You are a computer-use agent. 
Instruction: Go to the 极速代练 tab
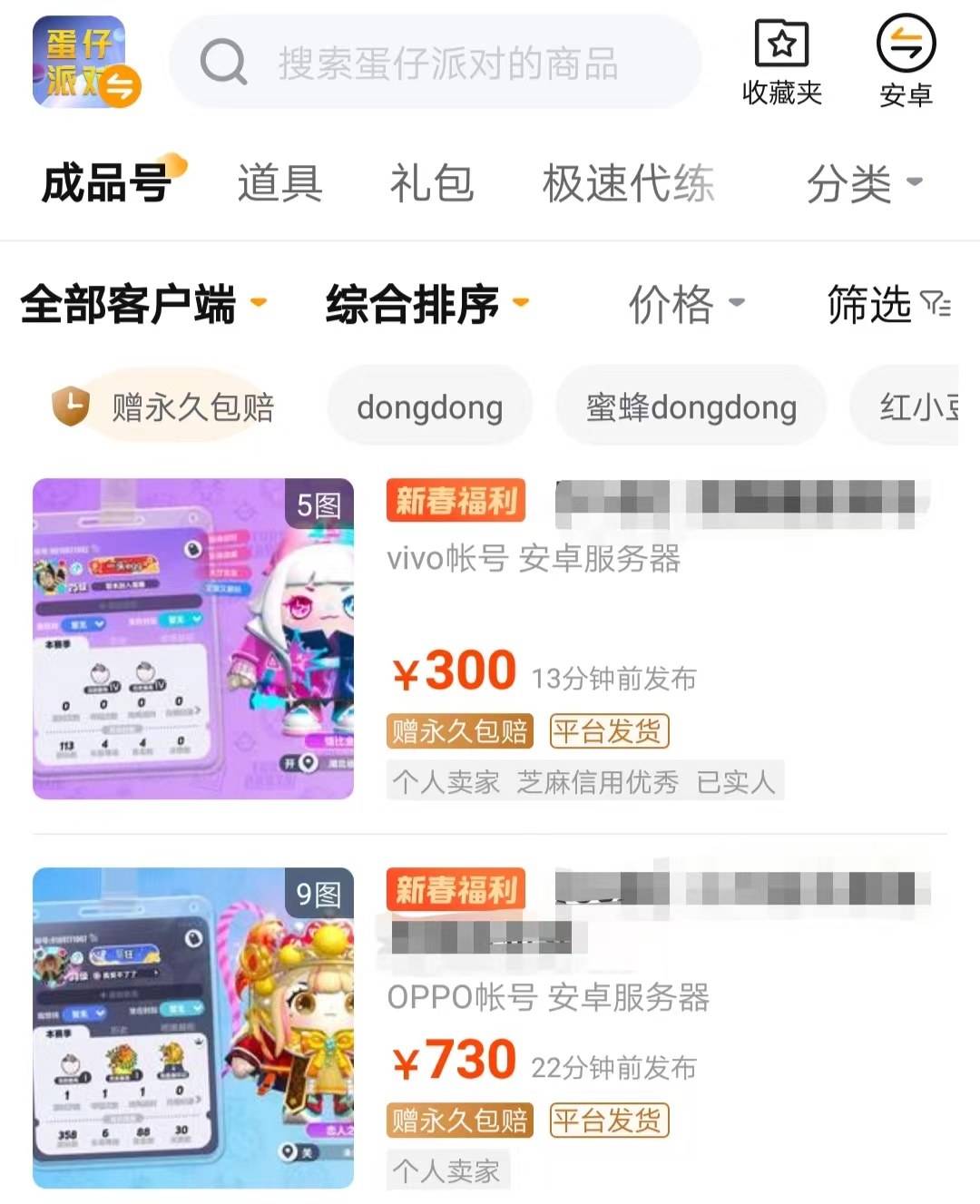pos(628,183)
